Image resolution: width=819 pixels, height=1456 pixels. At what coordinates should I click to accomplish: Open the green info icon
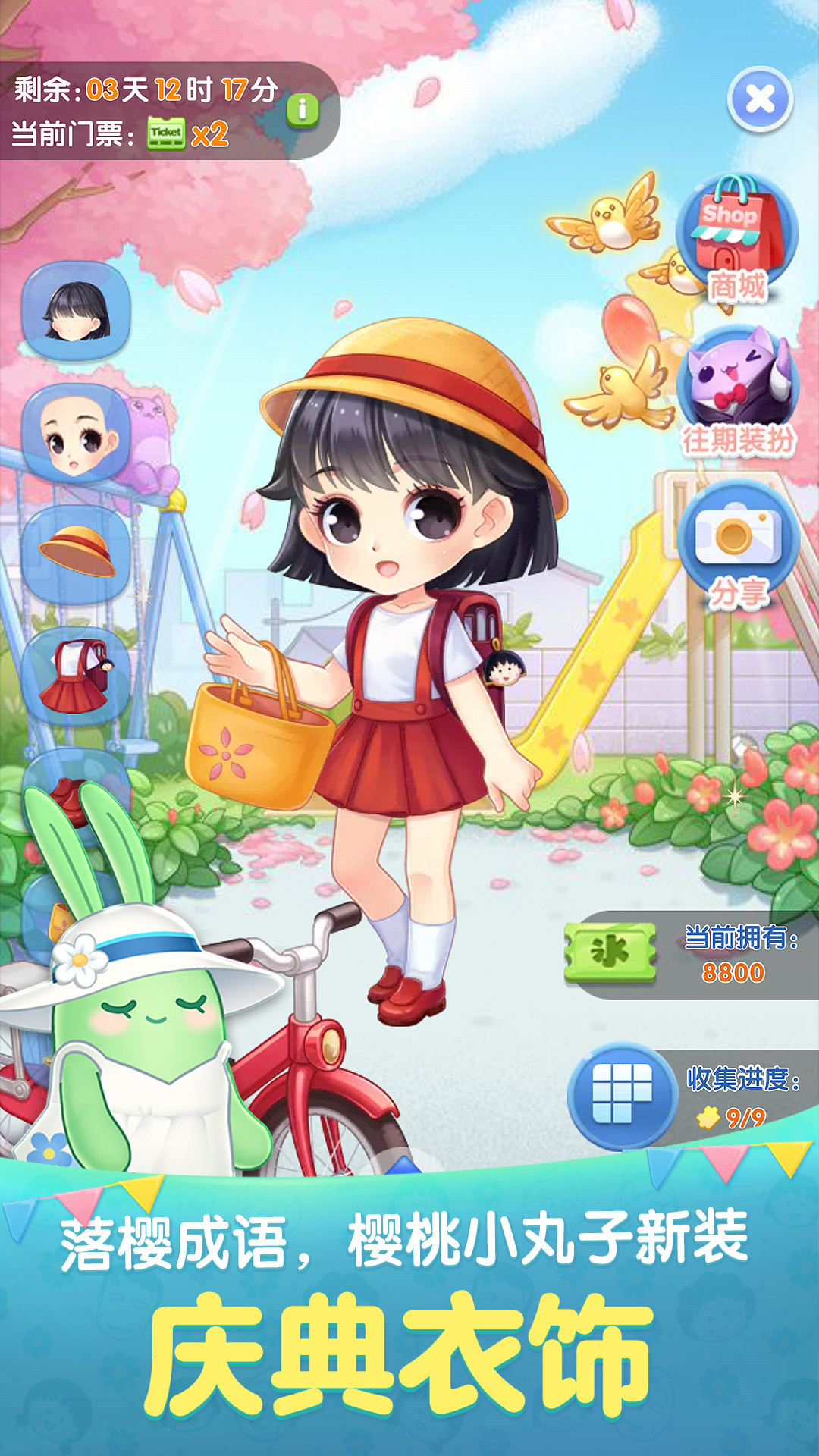tap(303, 111)
